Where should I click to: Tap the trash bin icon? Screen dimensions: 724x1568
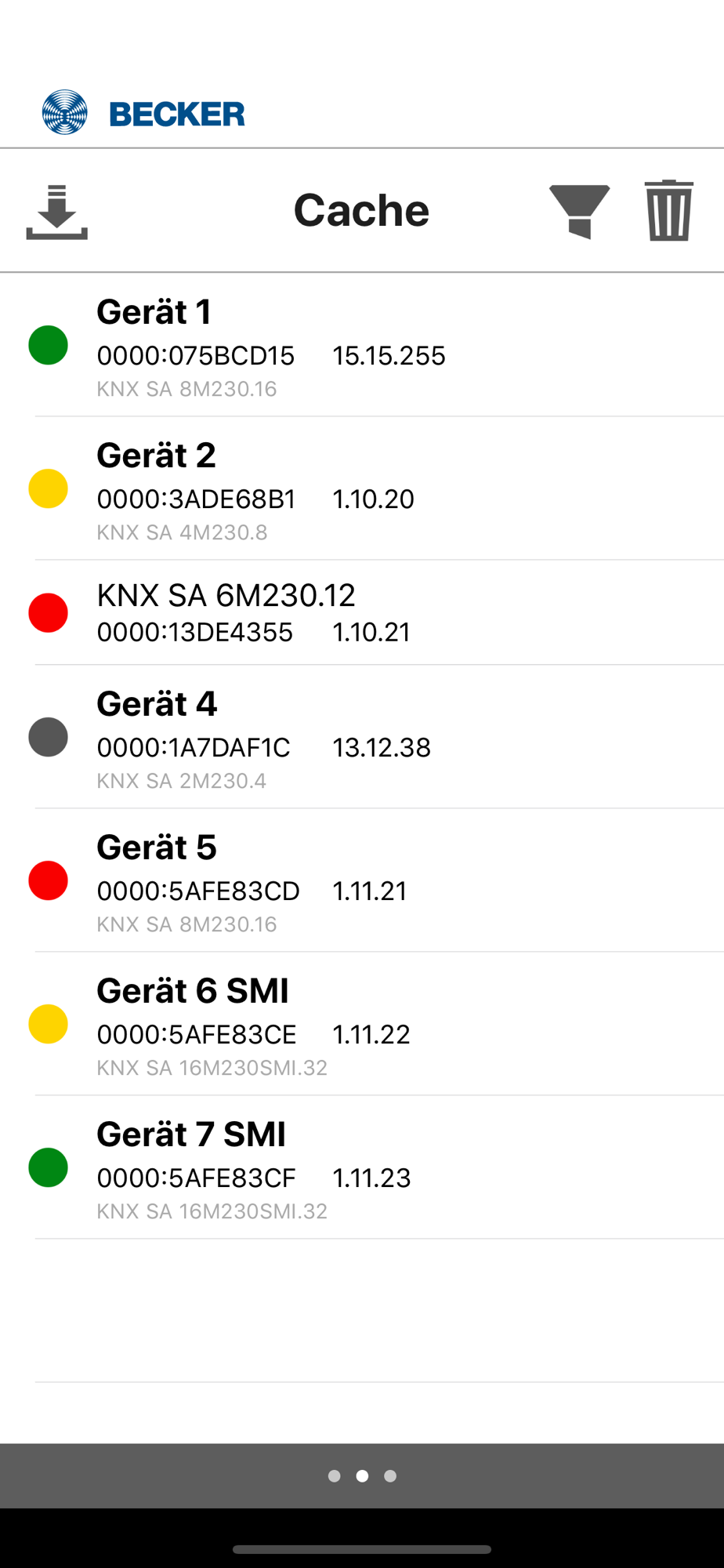(x=669, y=210)
